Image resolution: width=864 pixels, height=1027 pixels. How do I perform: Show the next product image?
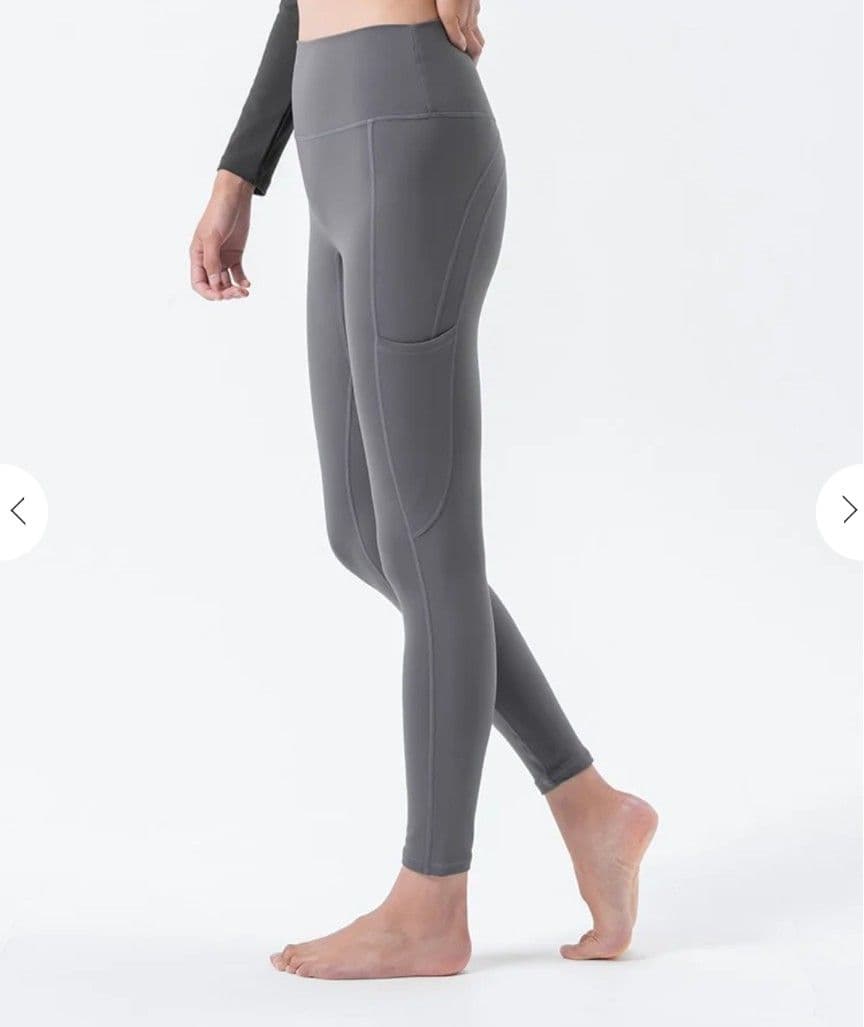(847, 510)
